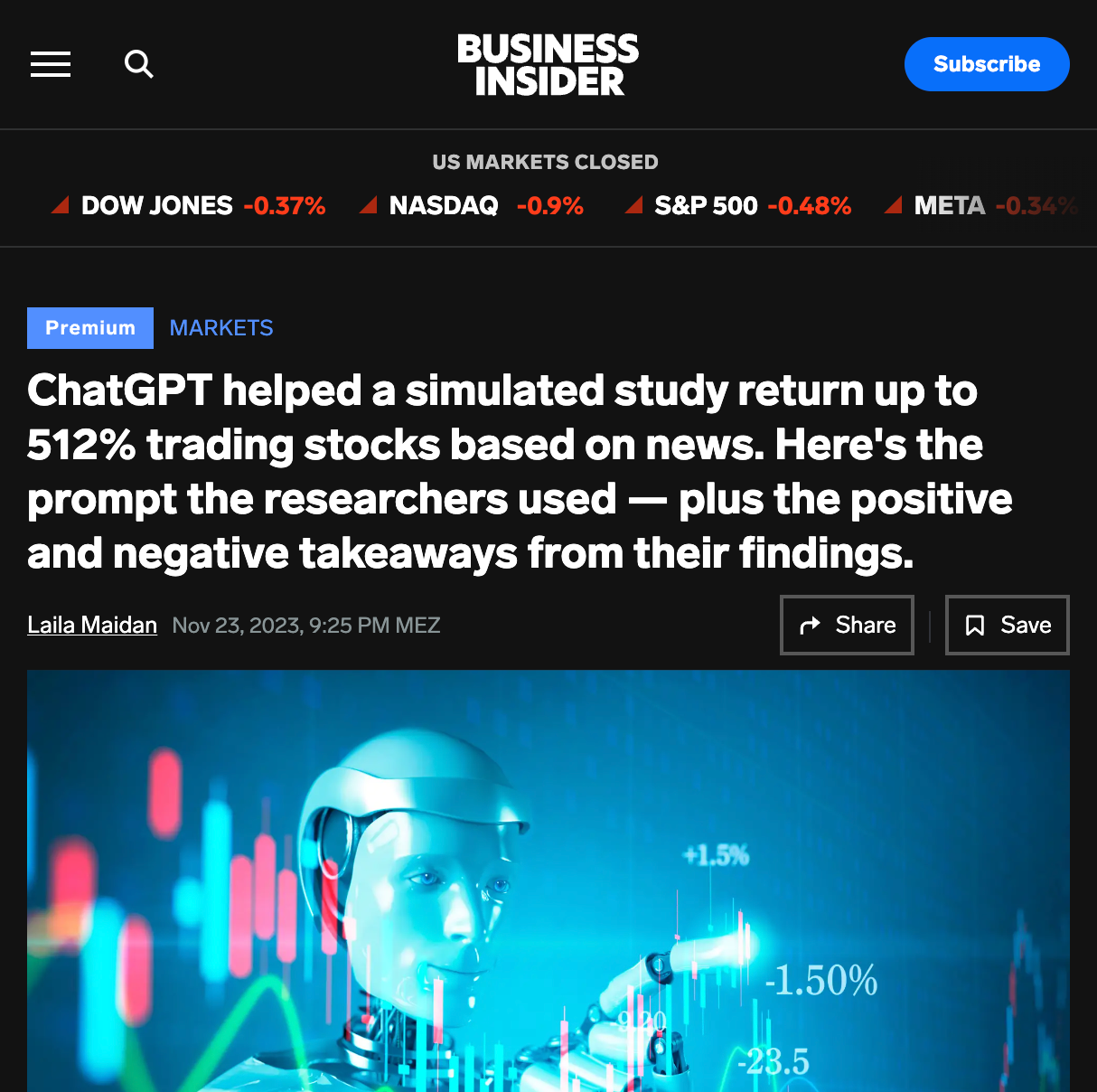Screen dimensions: 1097x1092
Task: Go to the Business Insider homepage
Action: click(x=548, y=64)
